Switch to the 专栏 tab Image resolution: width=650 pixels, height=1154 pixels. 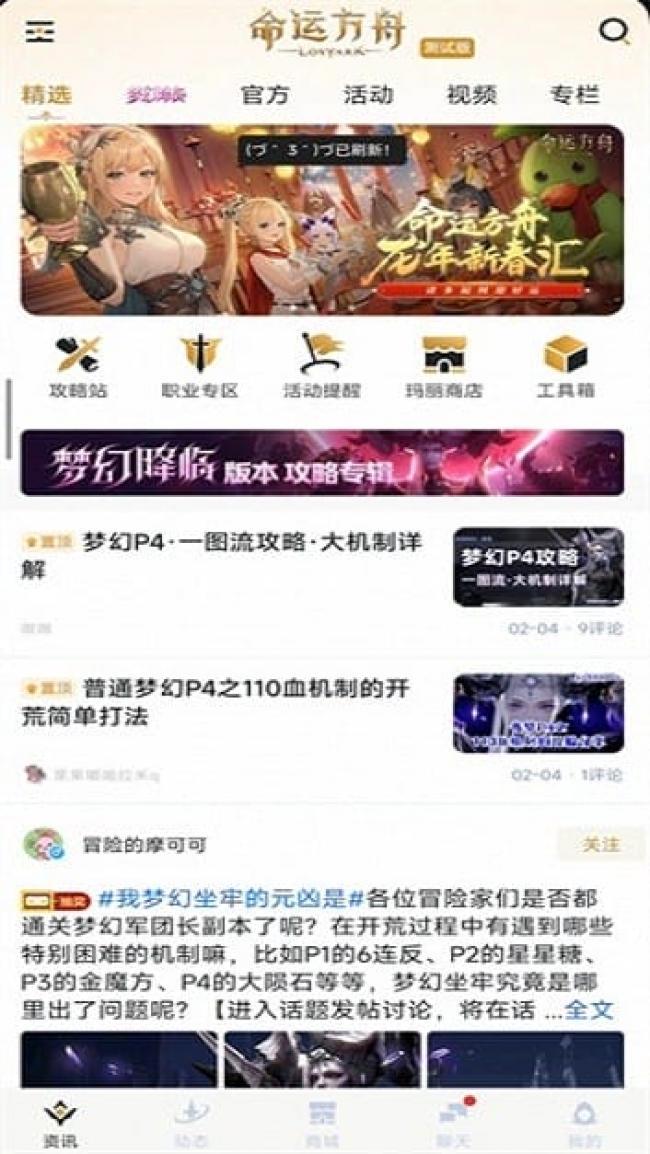coord(575,95)
